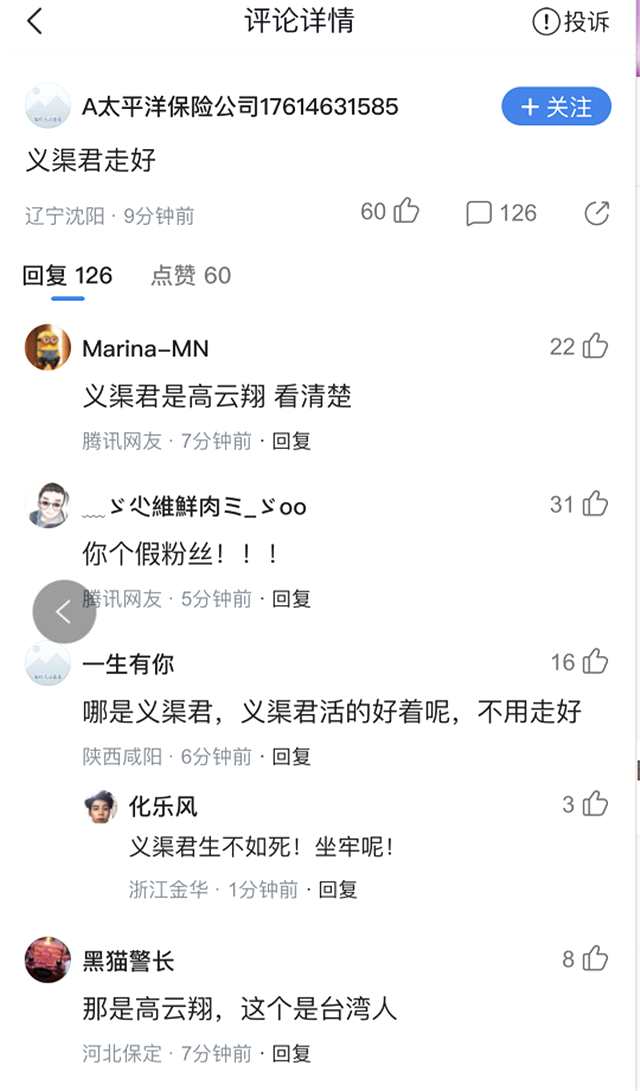Reply to 黑猫警长's comment
640x1091 pixels.
coord(292,1053)
